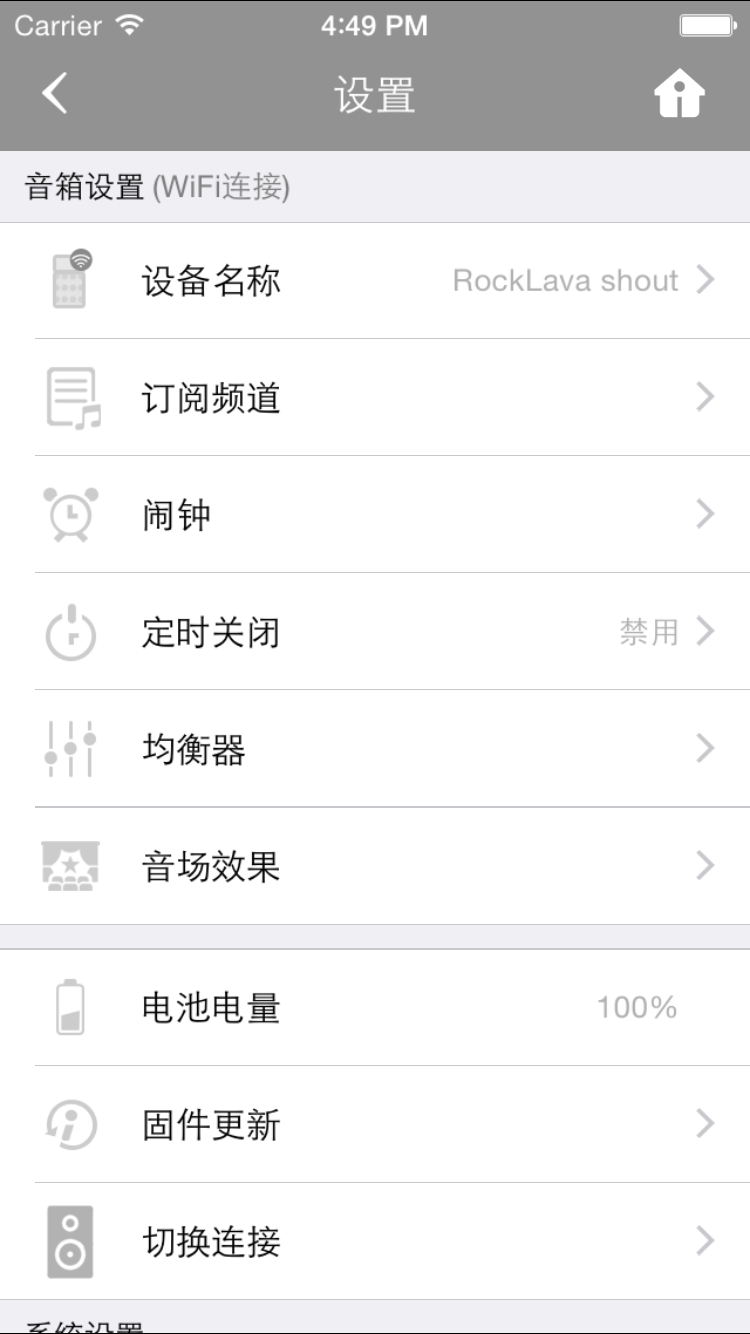Go back using the top-left arrow
Screen dimensions: 750x1334
(55, 94)
